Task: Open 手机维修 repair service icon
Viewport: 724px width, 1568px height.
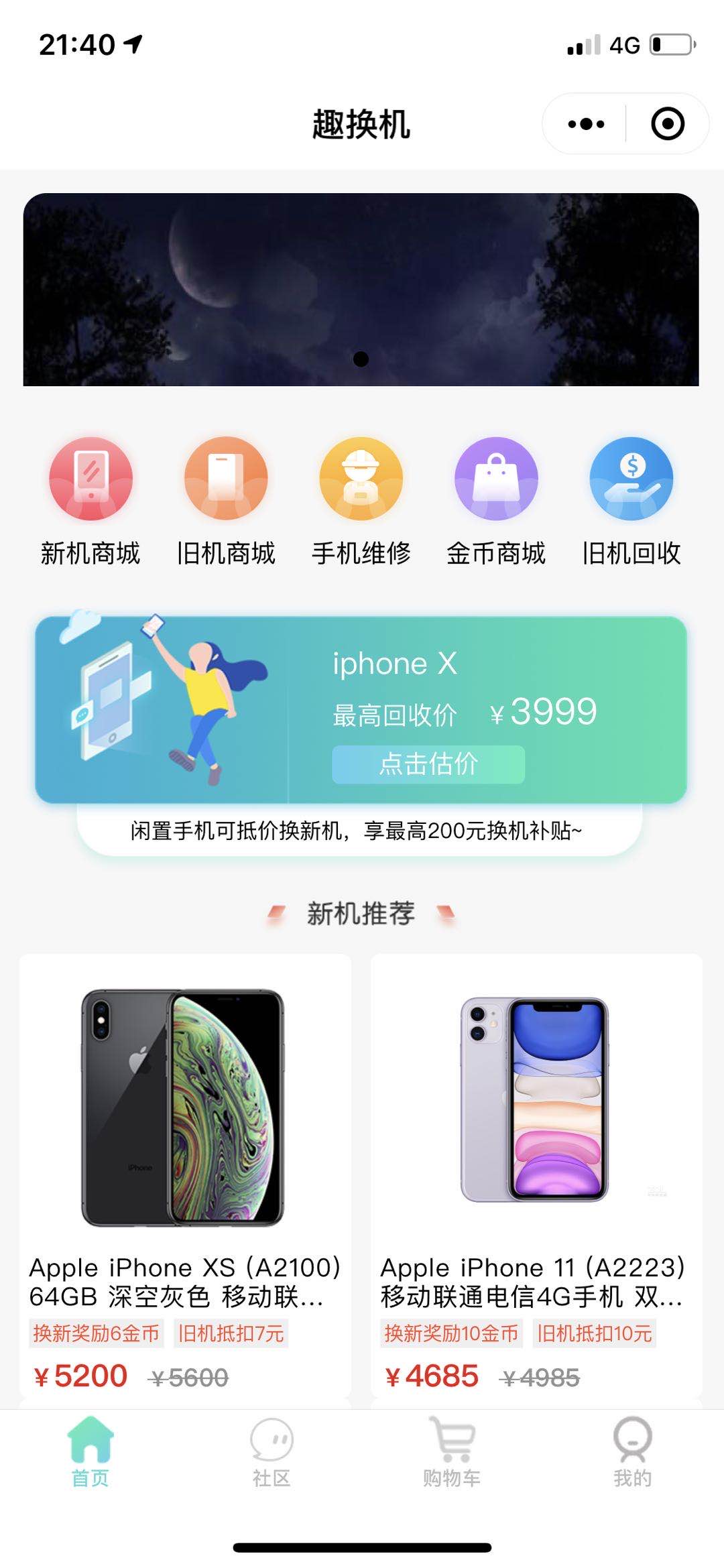Action: [361, 477]
